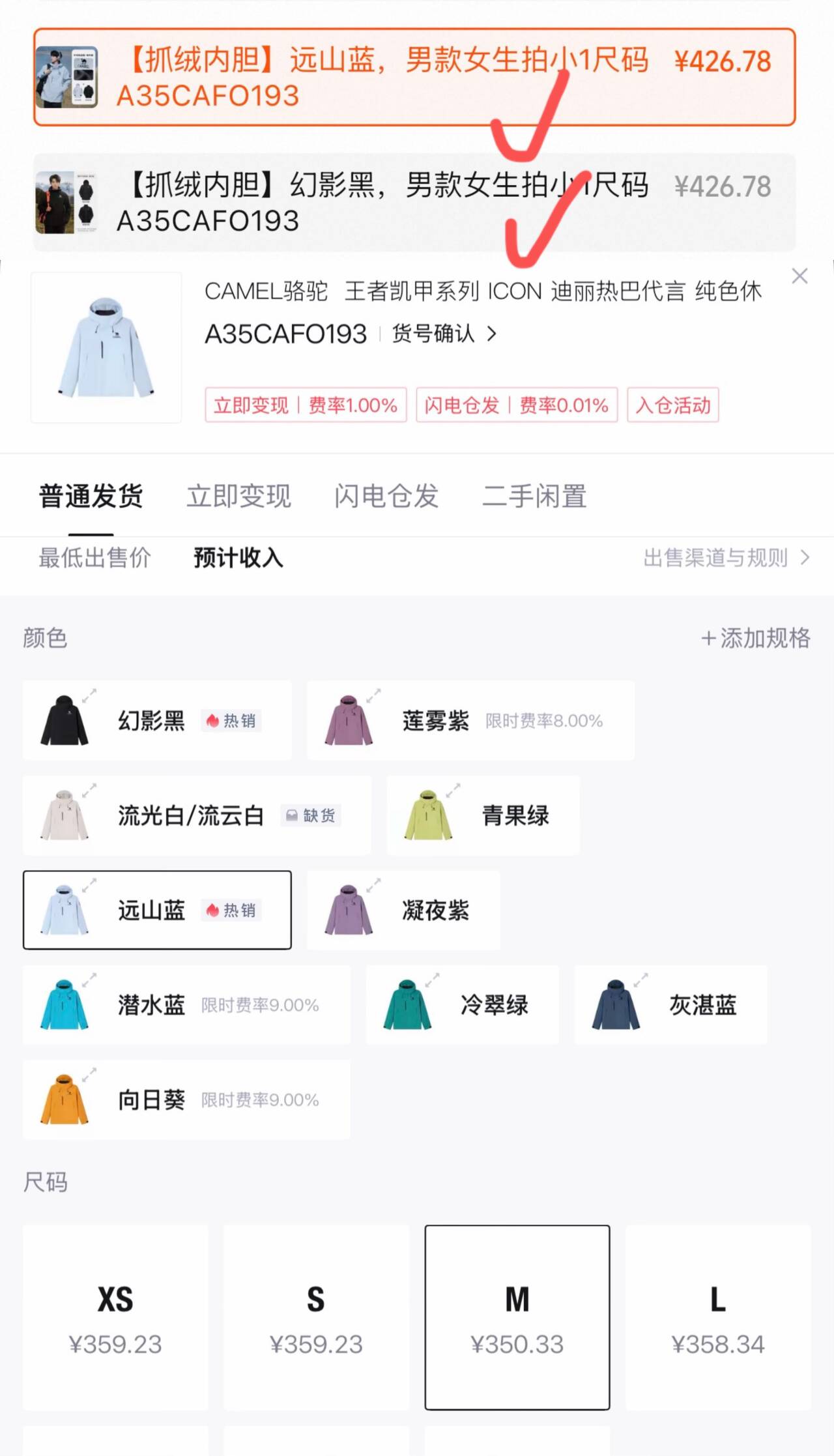Image resolution: width=834 pixels, height=1456 pixels.
Task: Pick the 青果绿 color option
Action: pos(483,815)
